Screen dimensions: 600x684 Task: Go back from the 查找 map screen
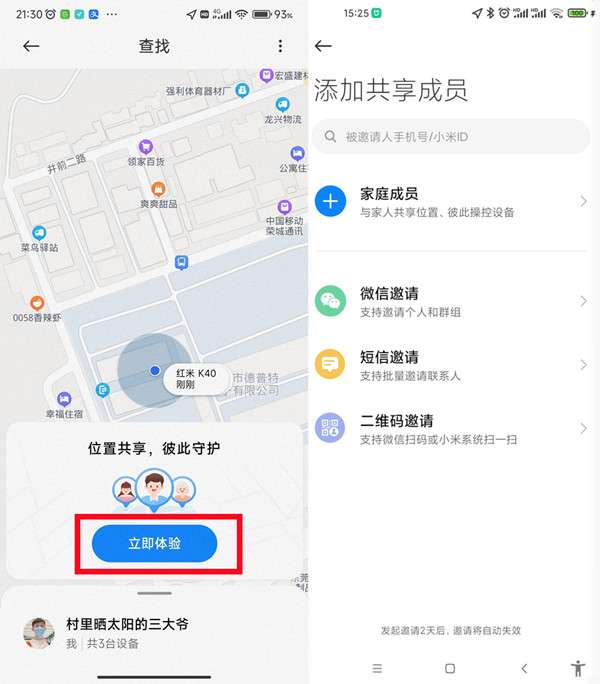(31, 46)
